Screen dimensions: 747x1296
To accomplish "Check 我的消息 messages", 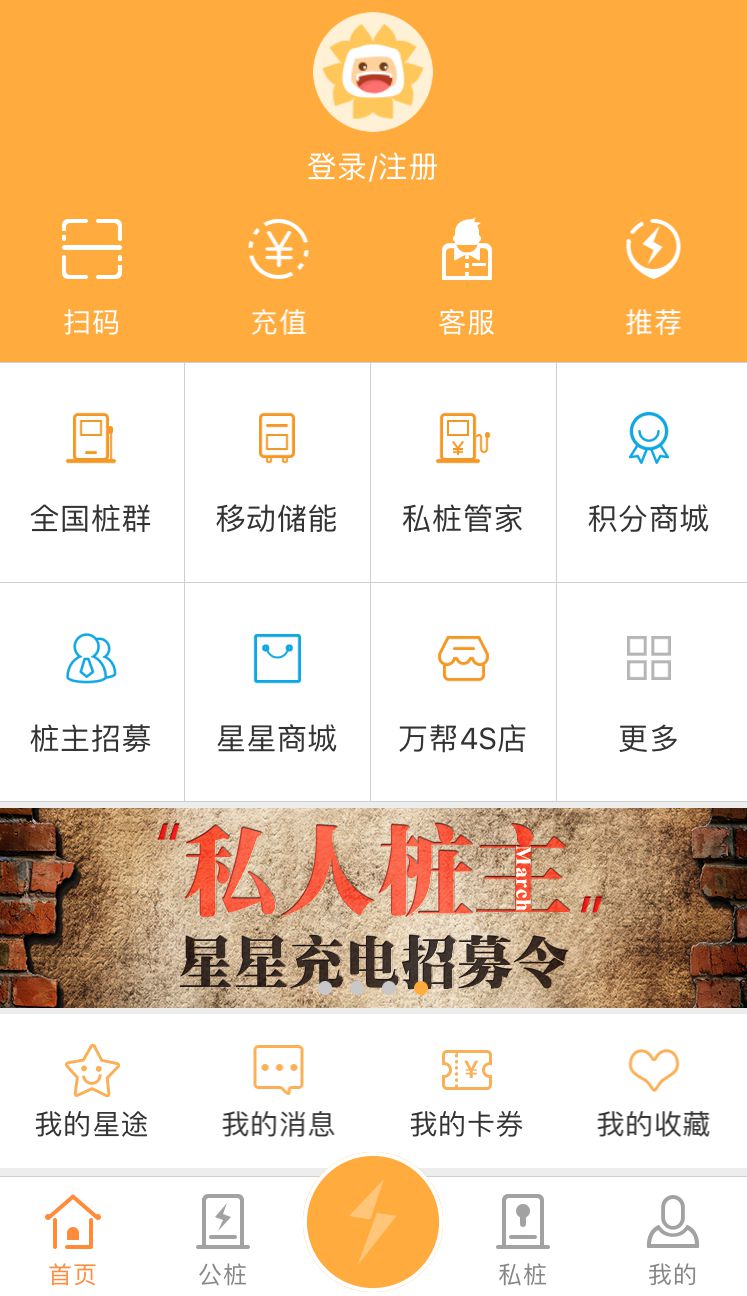I will pos(278,1092).
